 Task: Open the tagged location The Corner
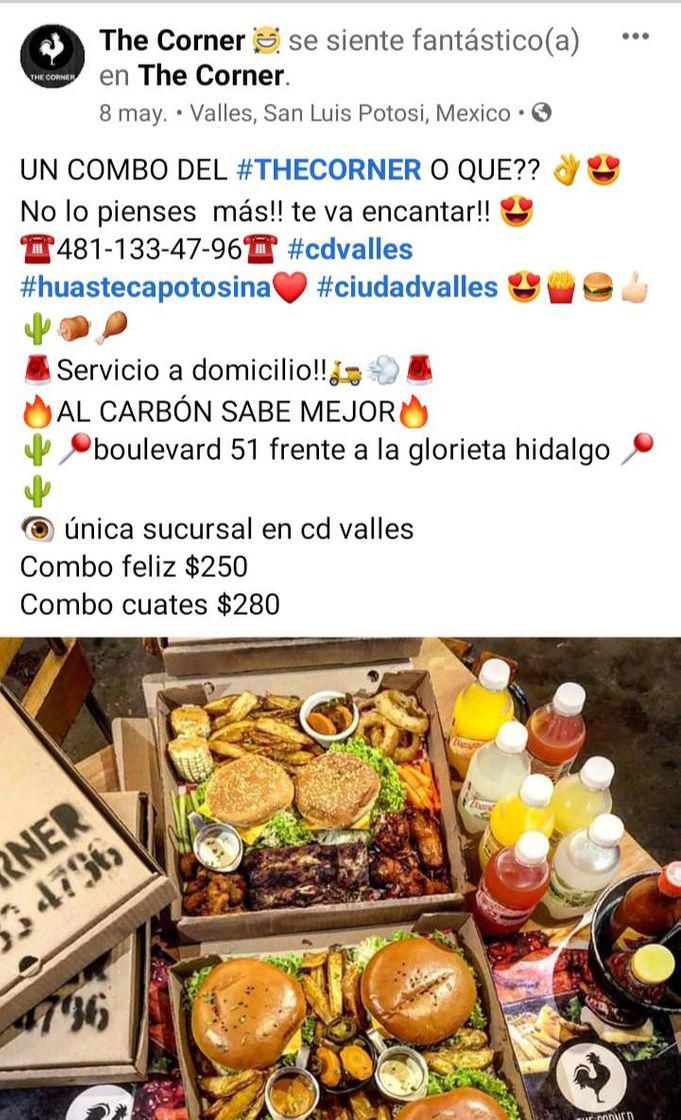[211, 76]
